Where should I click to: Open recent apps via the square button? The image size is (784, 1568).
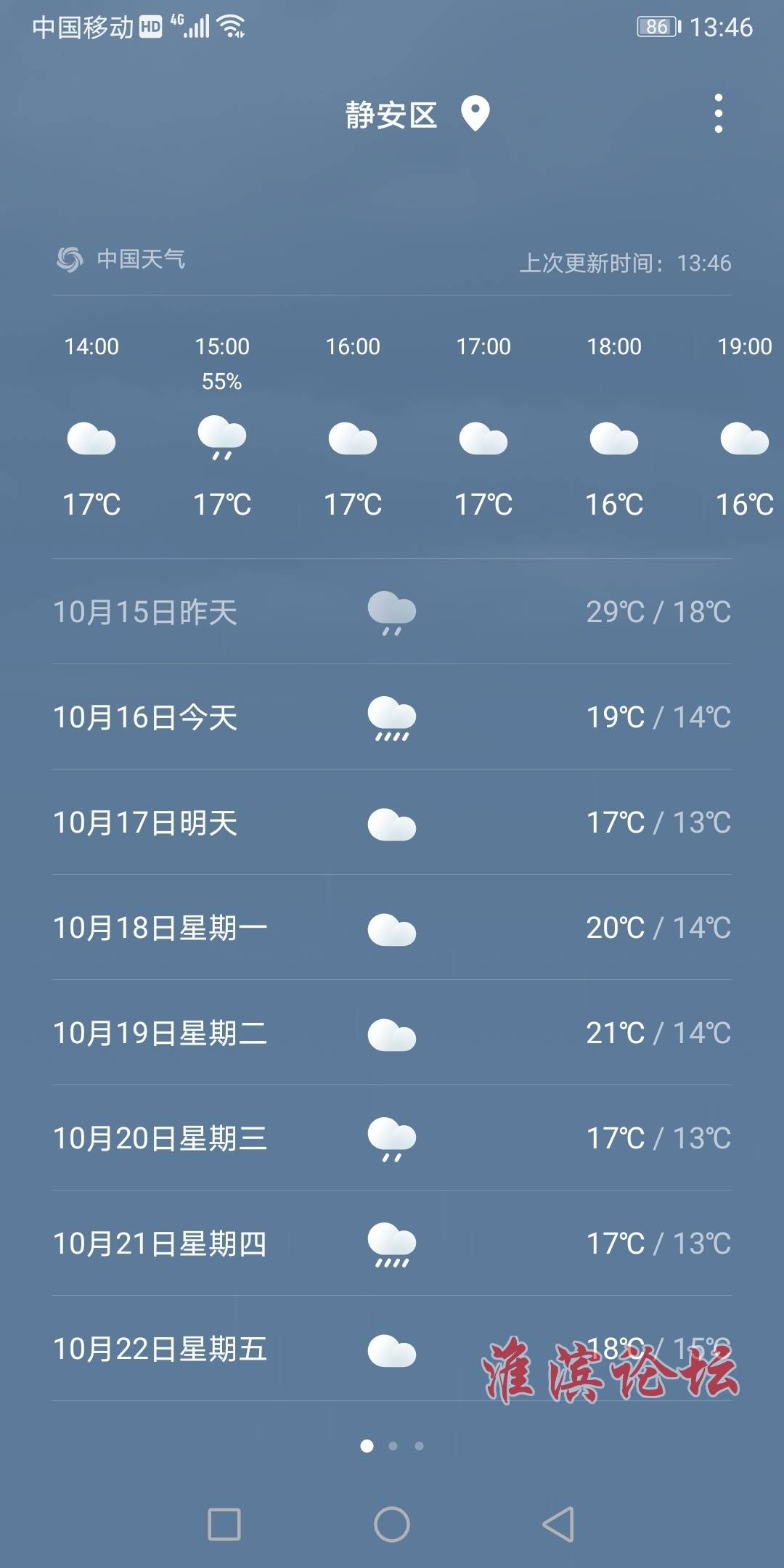point(224,1524)
